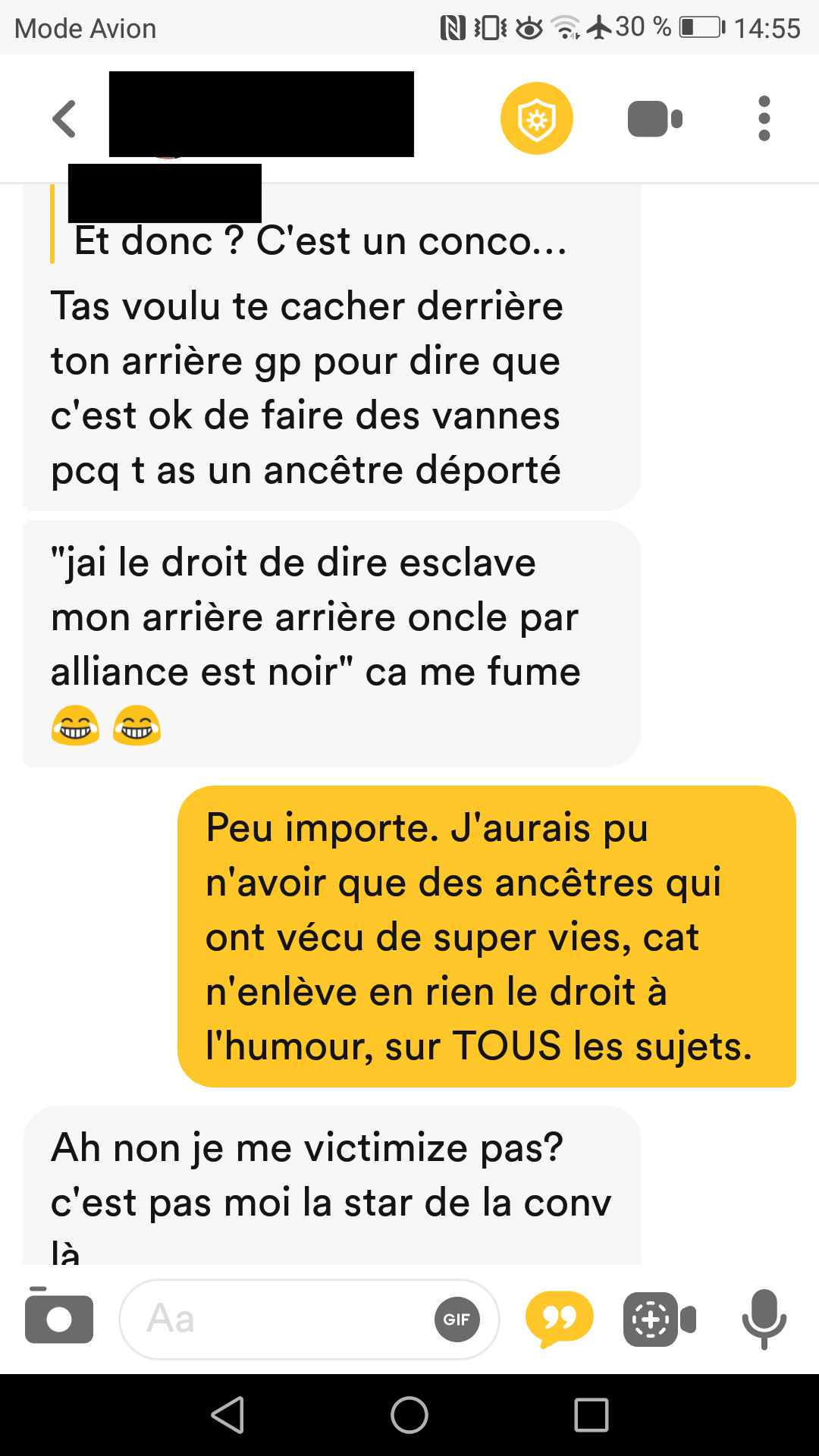819x1456 pixels.
Task: Record a voice message with microphone
Action: tap(764, 1319)
